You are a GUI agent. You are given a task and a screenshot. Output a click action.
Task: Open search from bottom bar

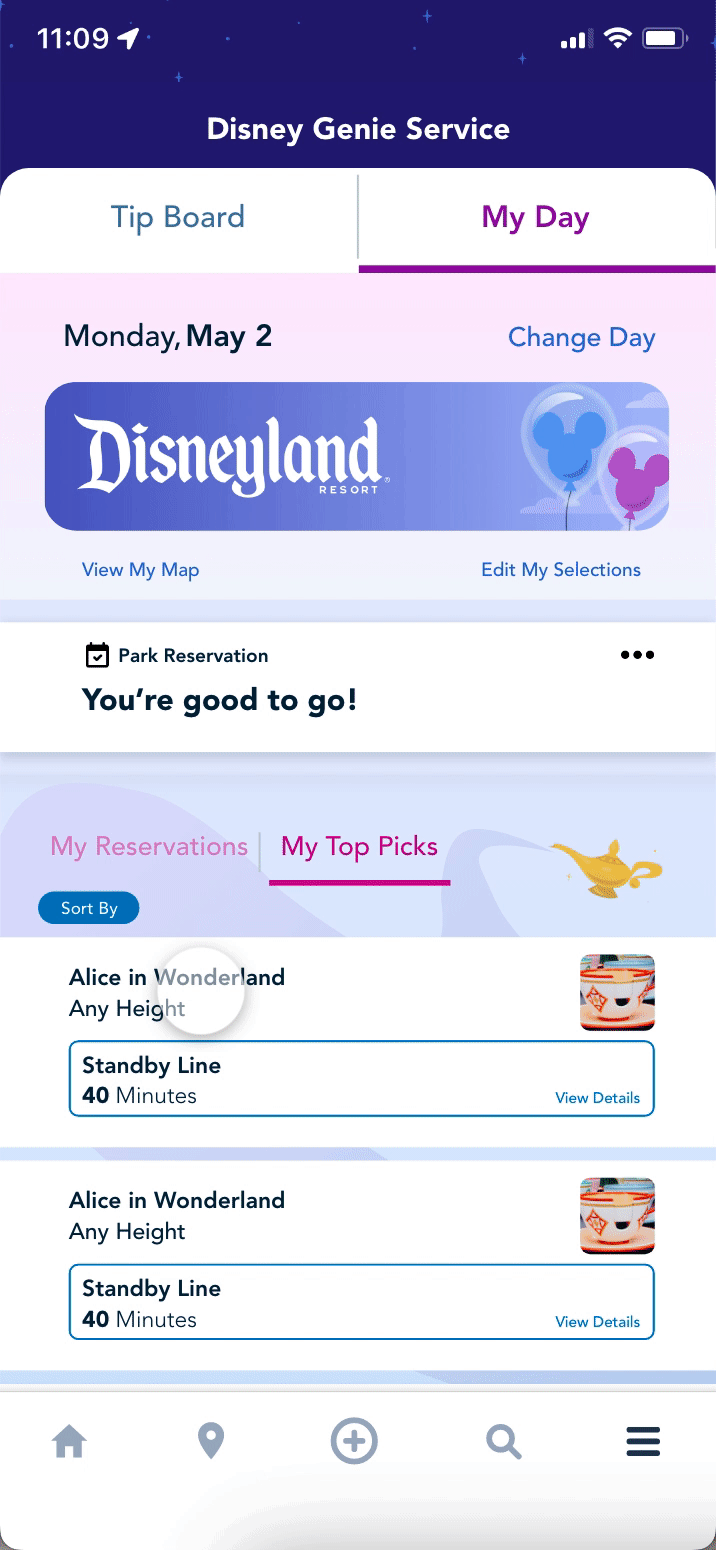(x=503, y=1442)
